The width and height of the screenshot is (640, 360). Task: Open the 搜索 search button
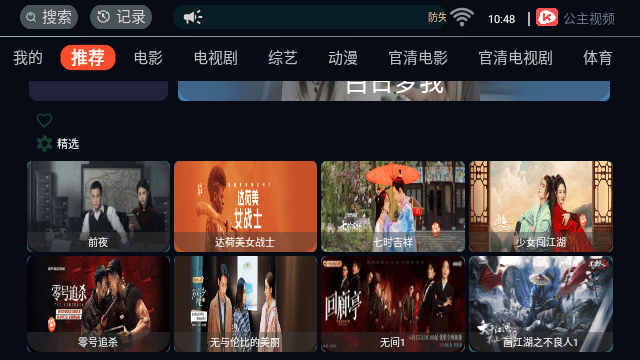tap(49, 17)
